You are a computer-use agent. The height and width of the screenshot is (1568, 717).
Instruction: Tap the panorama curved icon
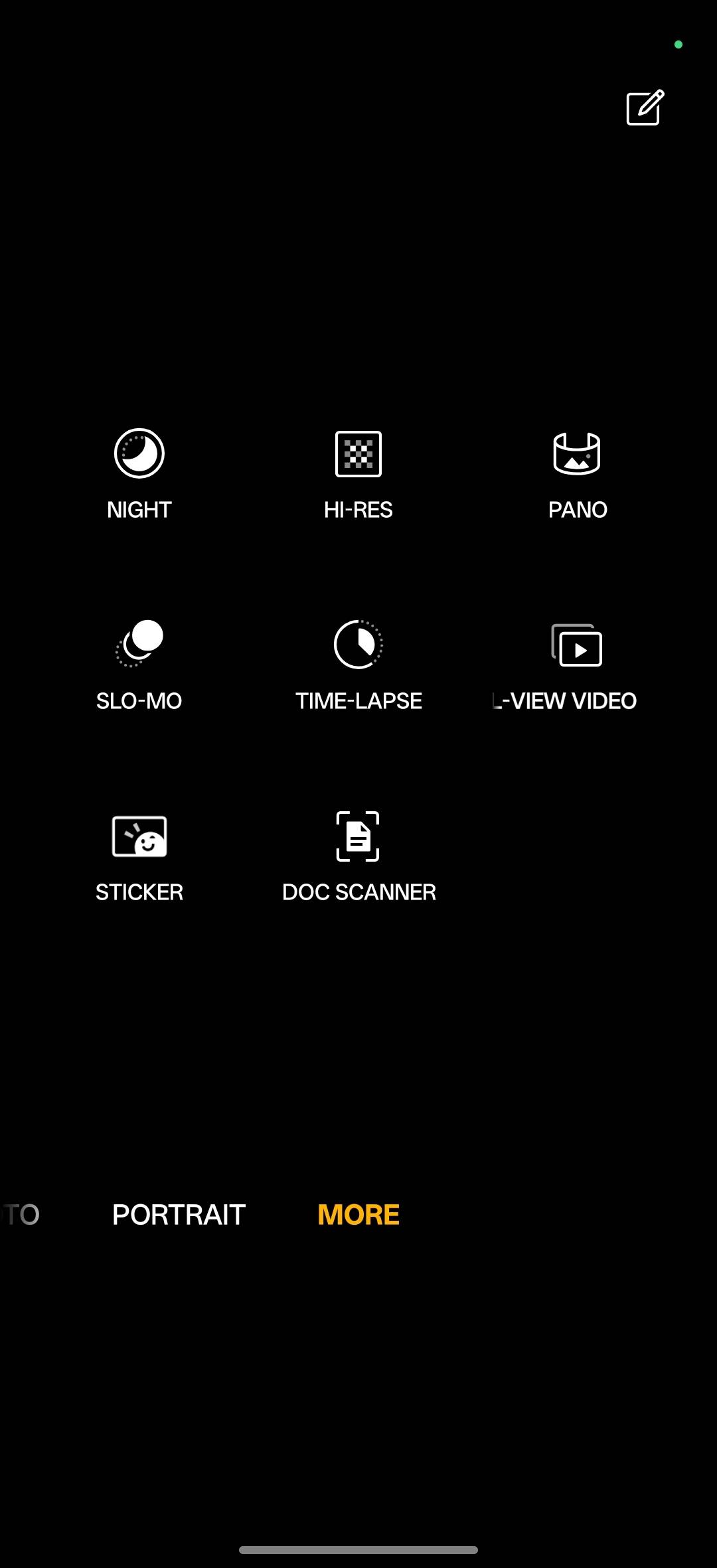tap(578, 453)
